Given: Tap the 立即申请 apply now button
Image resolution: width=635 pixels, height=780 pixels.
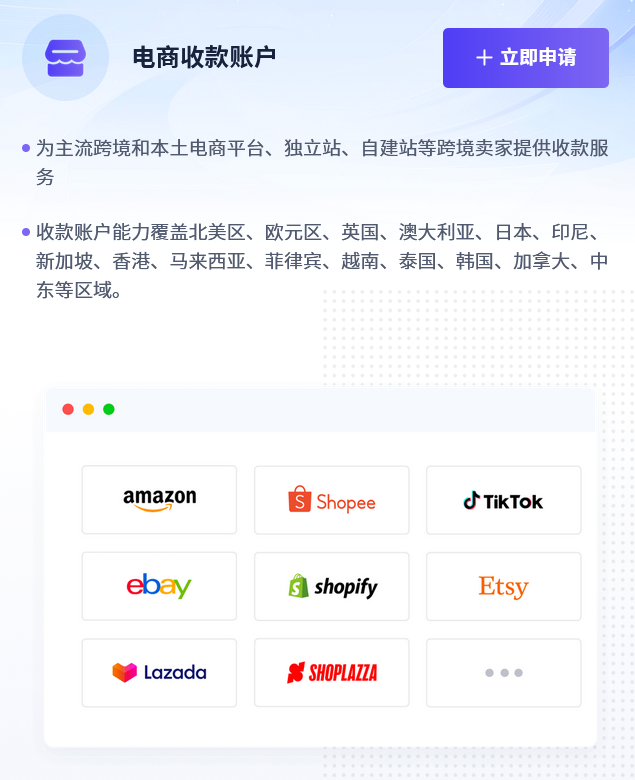Looking at the screenshot, I should coord(526,58).
